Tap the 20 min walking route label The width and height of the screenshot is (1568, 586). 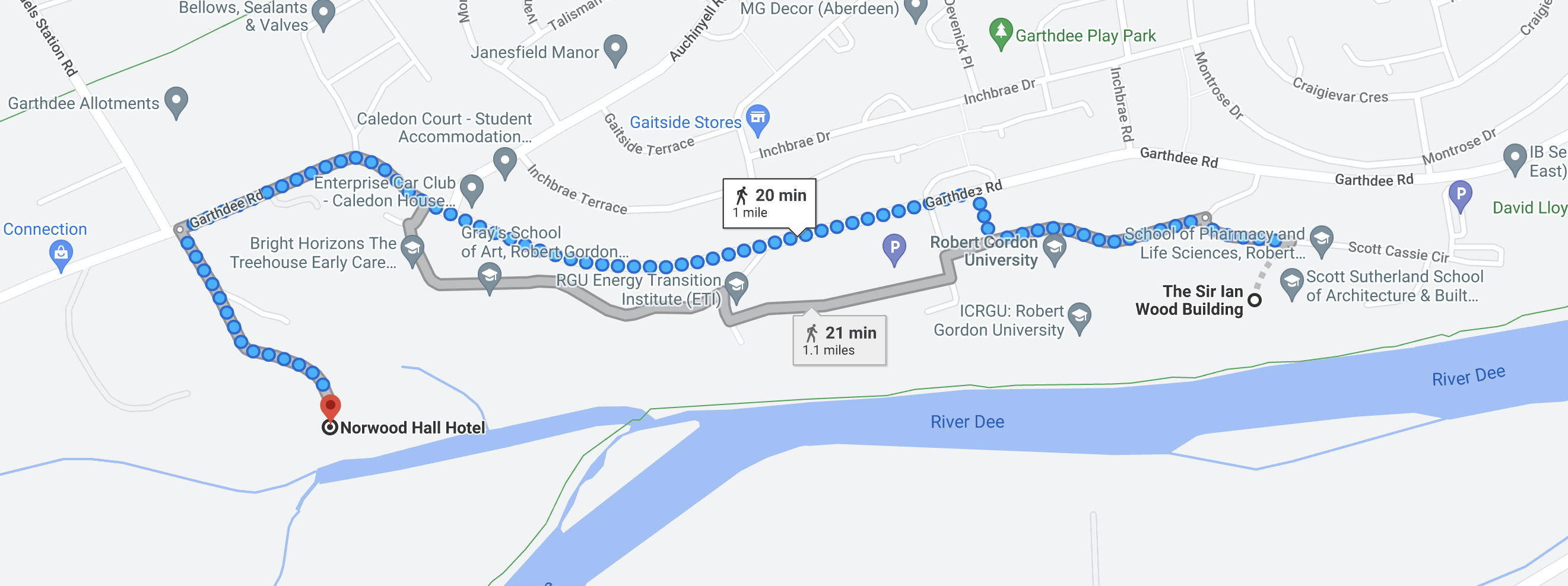point(769,203)
